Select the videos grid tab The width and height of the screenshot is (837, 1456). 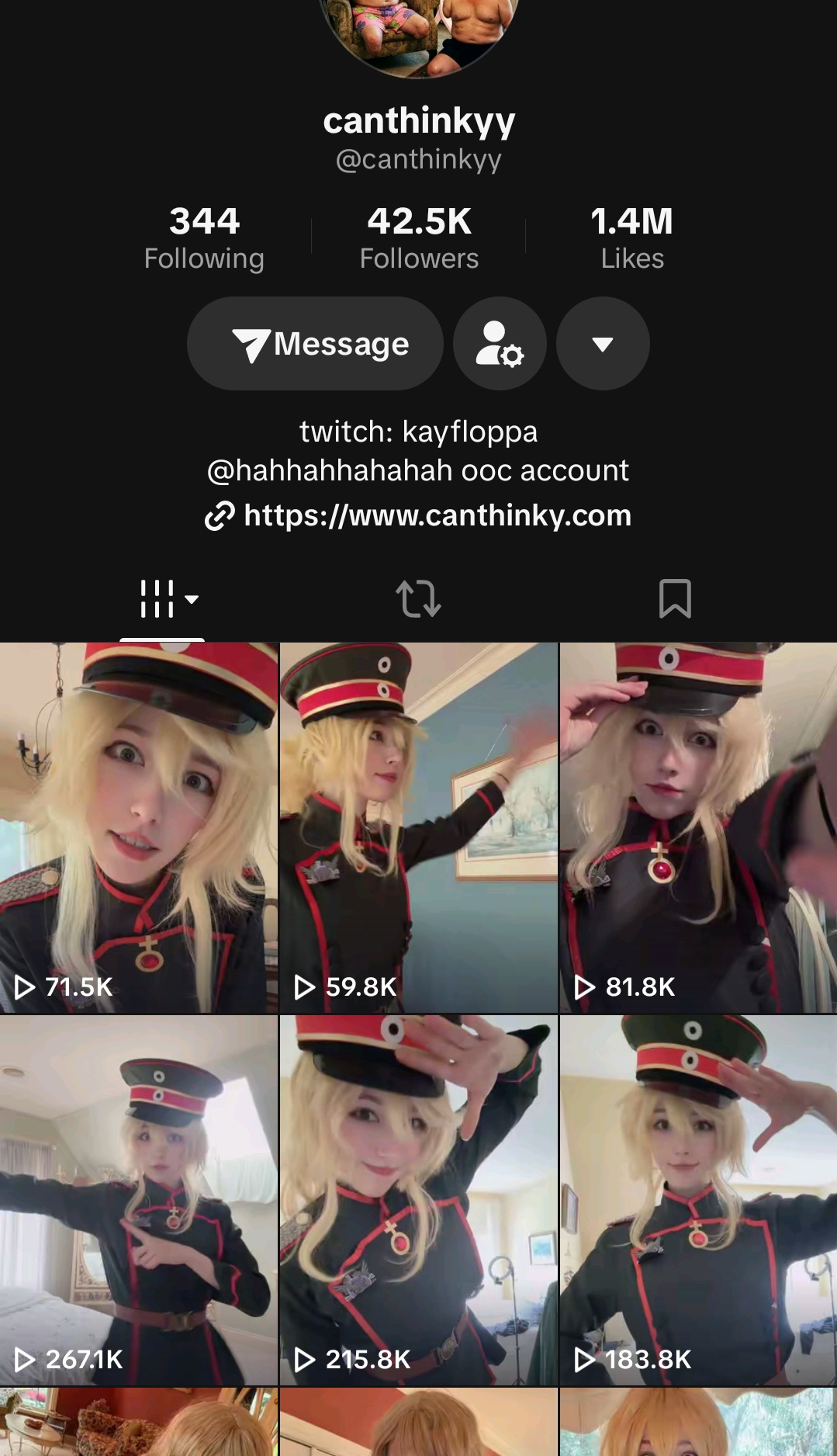tap(168, 599)
